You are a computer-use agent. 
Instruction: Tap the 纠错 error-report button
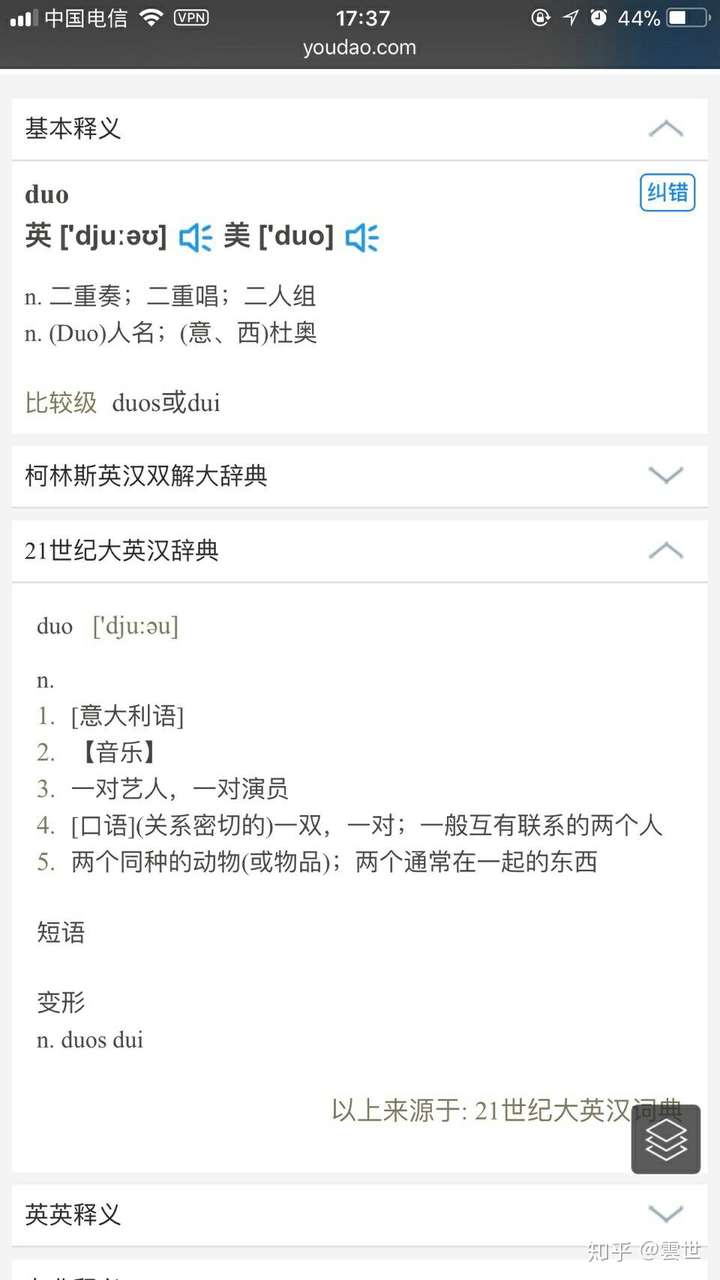click(666, 193)
